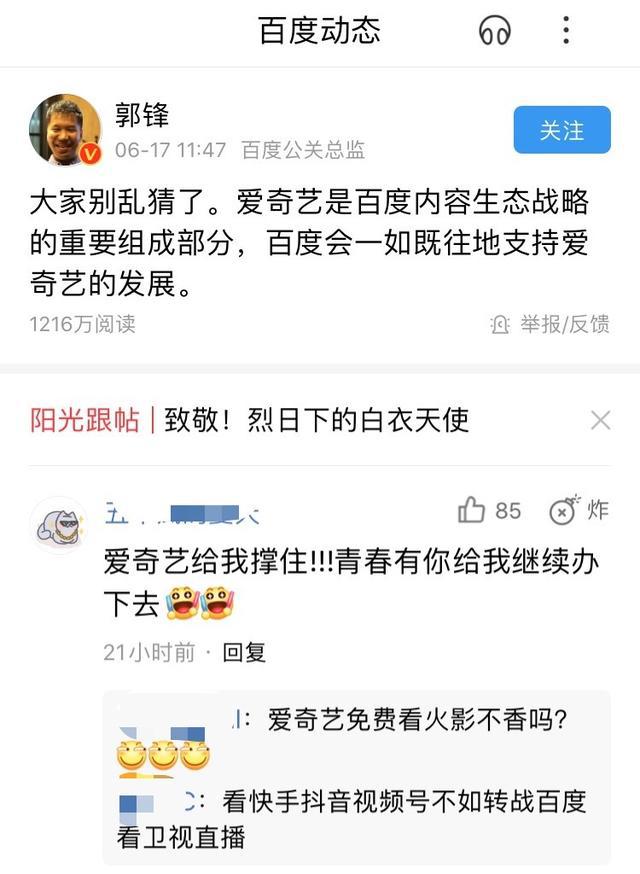Open the three-dot overflow menu

(x=566, y=31)
